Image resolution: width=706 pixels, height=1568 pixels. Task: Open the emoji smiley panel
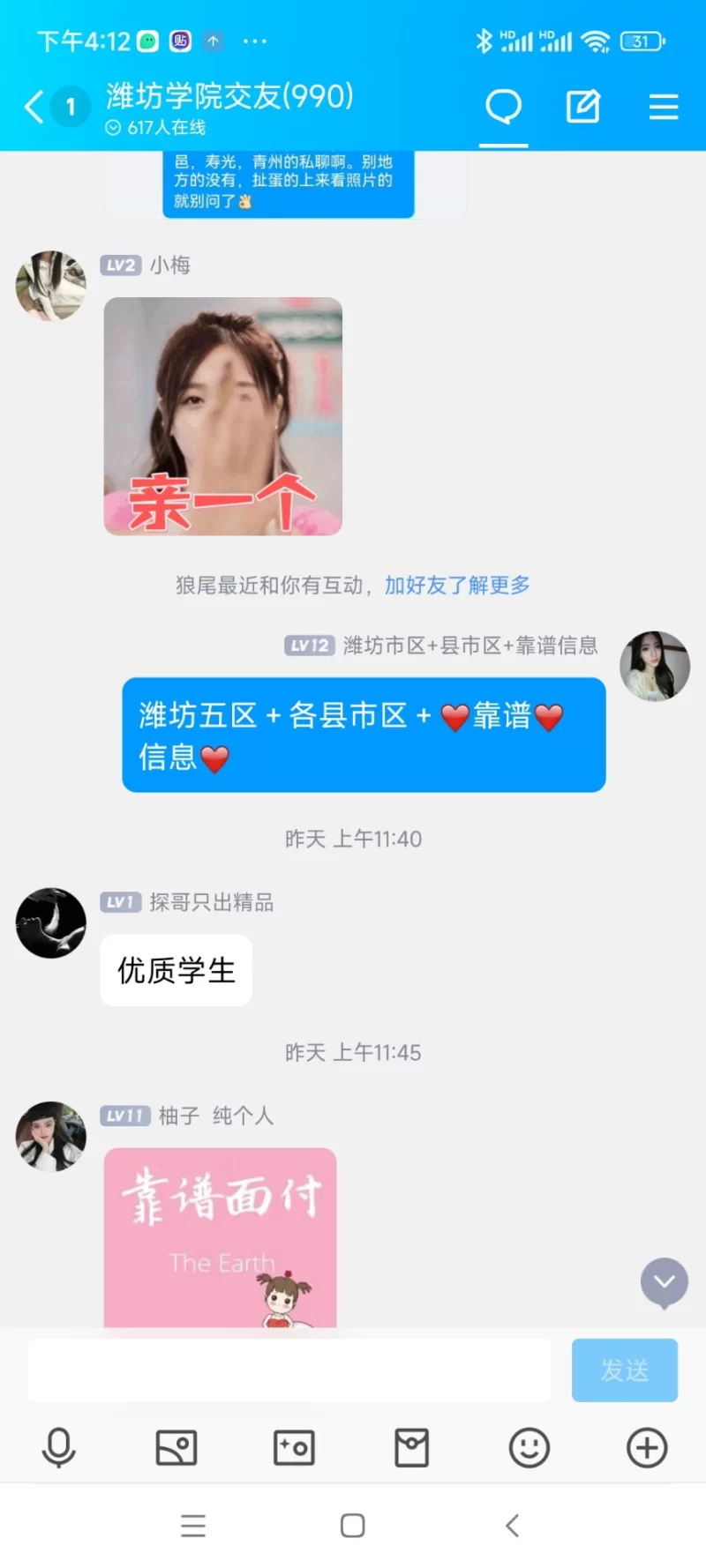529,1447
